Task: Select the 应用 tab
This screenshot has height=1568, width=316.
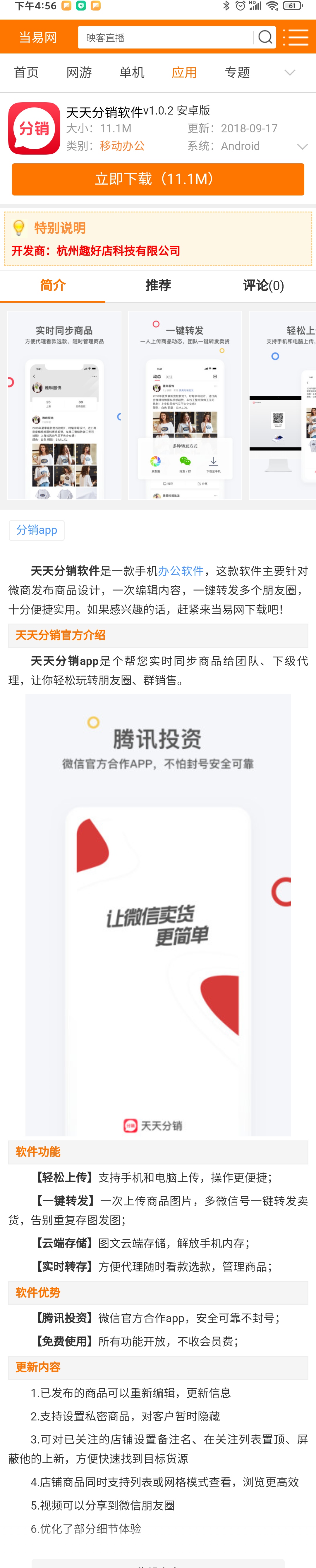Action: pyautogui.click(x=184, y=73)
